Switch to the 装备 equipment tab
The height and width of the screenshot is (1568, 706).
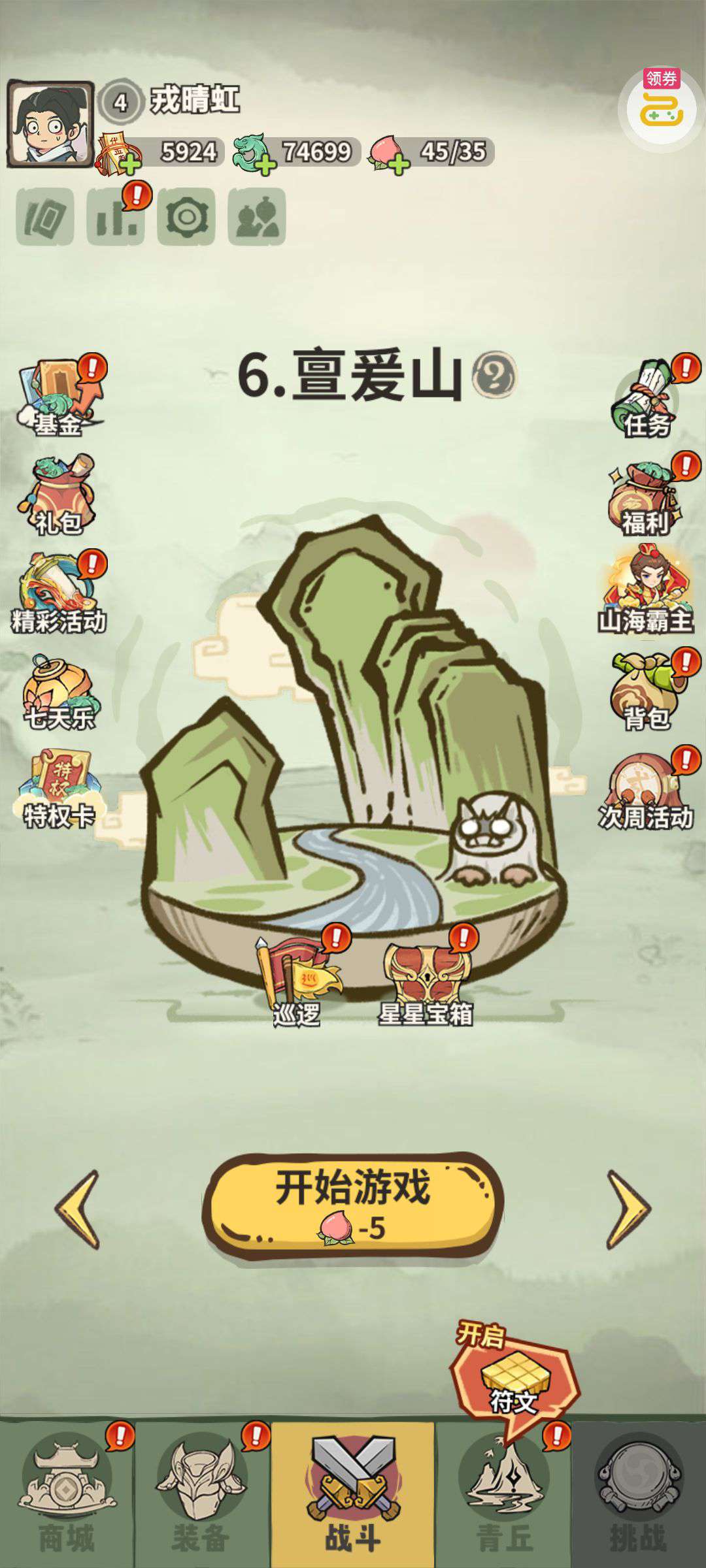pyautogui.click(x=201, y=1495)
